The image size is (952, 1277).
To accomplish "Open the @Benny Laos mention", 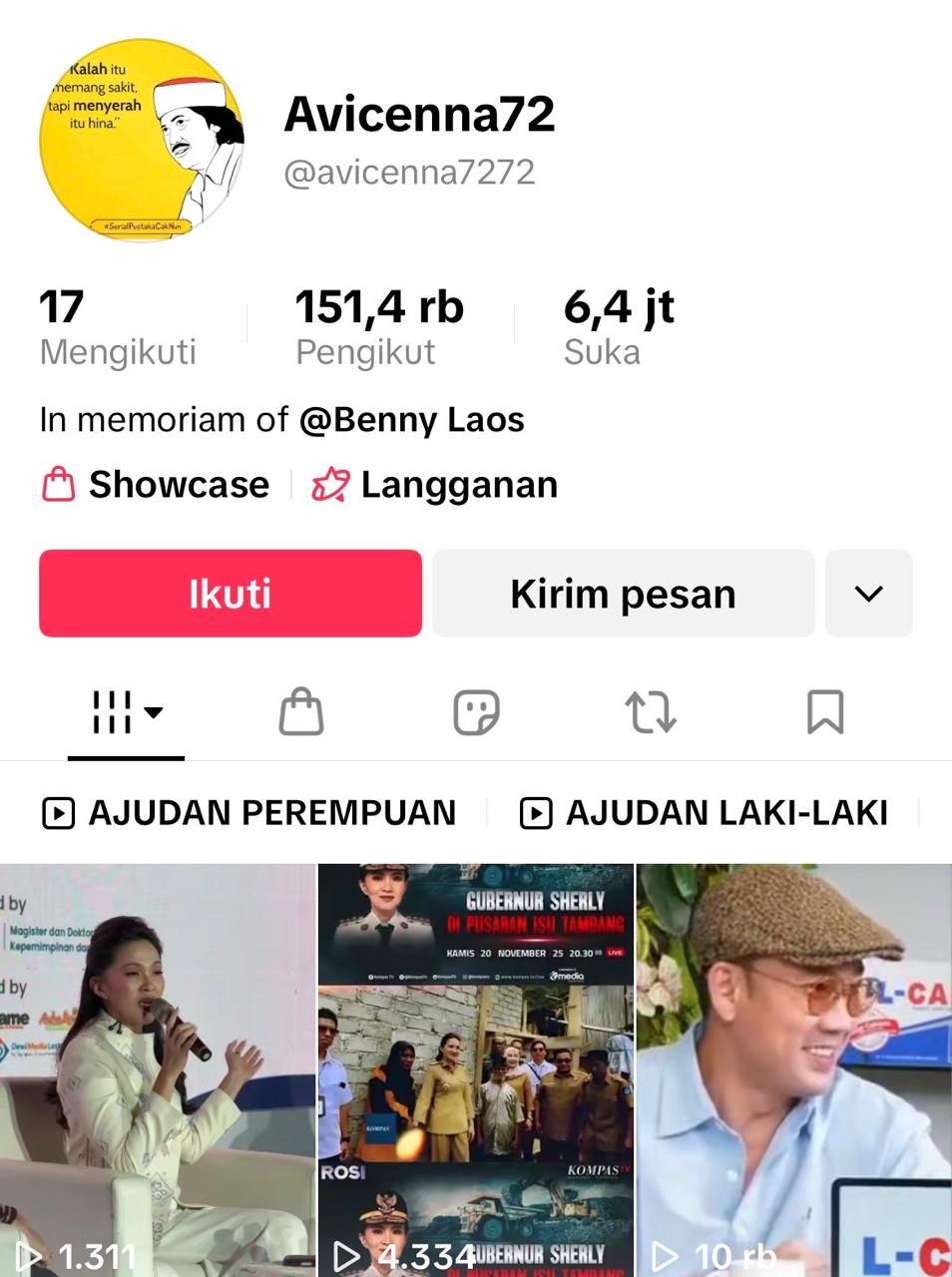I will pyautogui.click(x=412, y=420).
